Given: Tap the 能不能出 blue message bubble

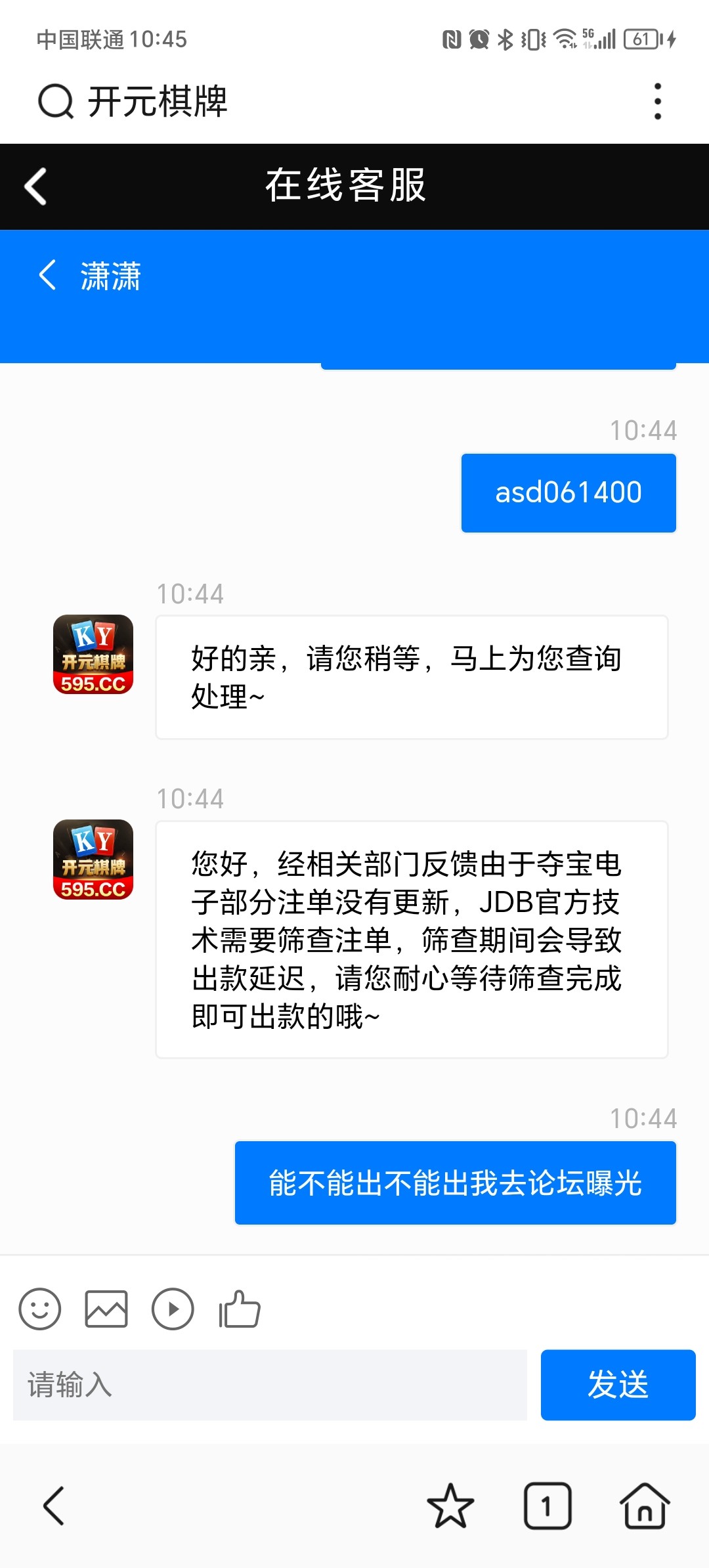Looking at the screenshot, I should [x=455, y=1183].
